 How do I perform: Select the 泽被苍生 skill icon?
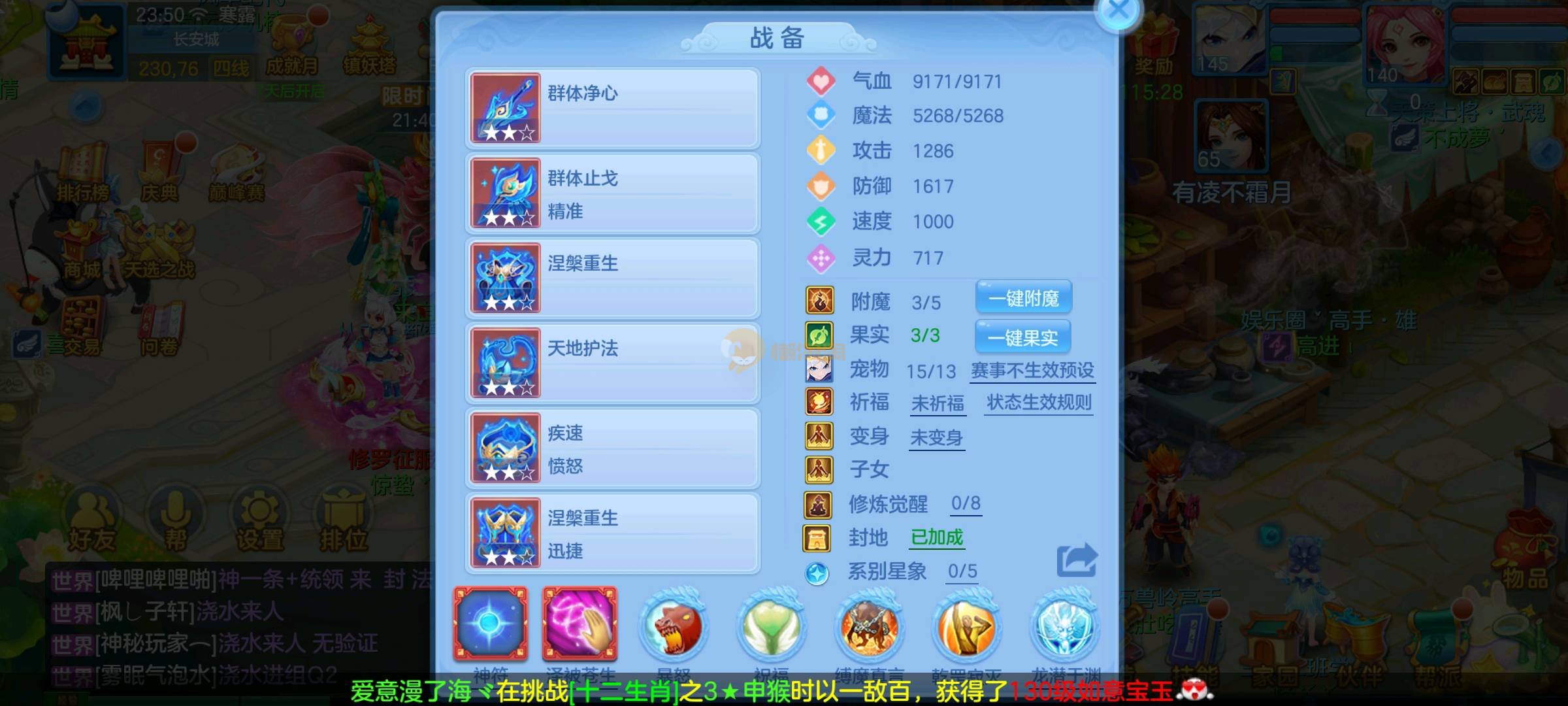pyautogui.click(x=580, y=624)
